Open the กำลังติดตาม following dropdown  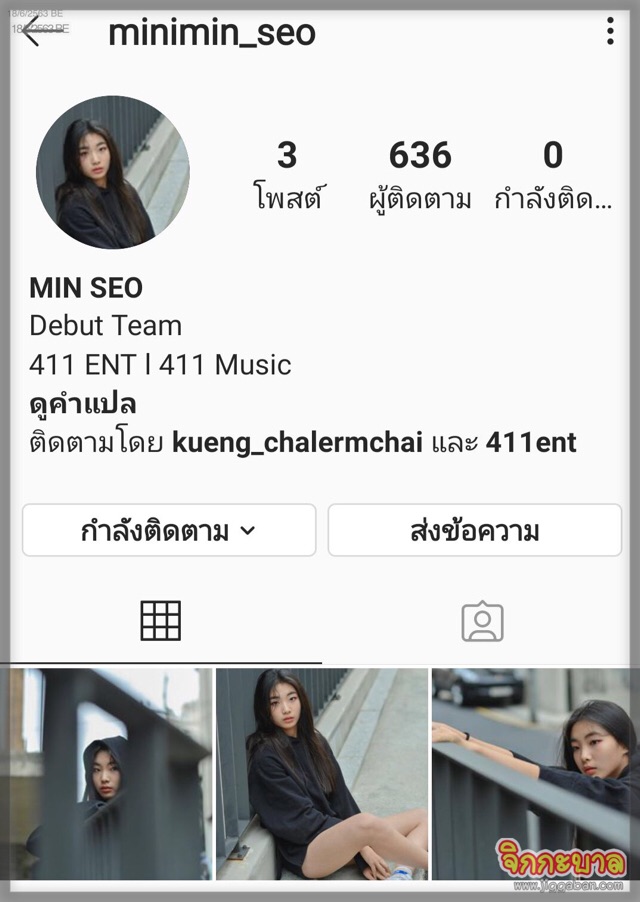[169, 530]
